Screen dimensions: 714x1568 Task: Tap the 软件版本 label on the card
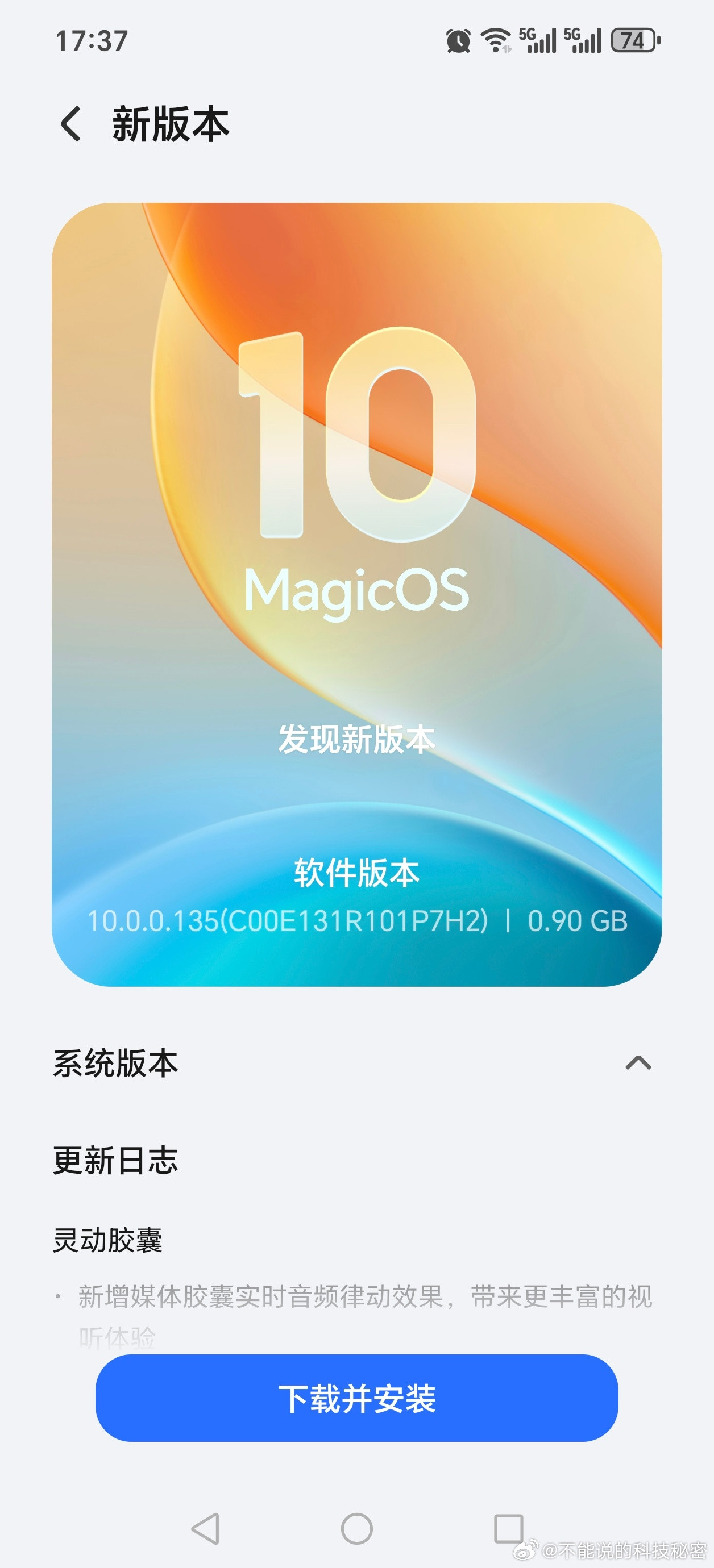356,874
